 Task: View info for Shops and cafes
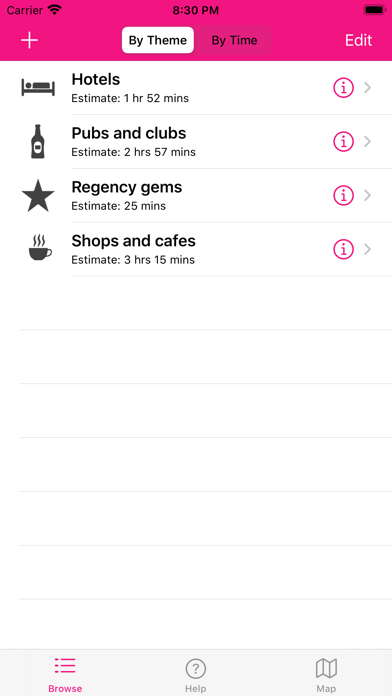pos(343,249)
